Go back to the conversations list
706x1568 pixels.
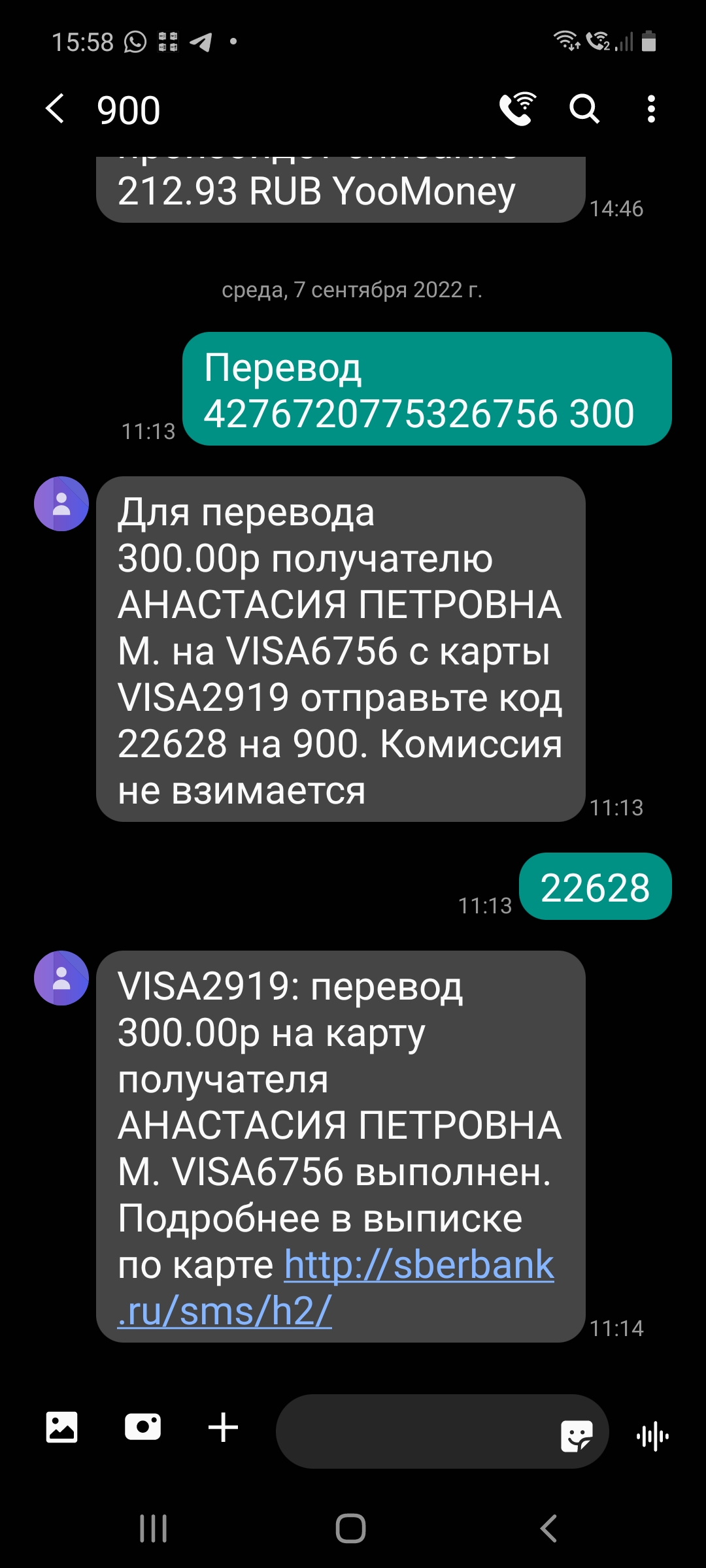tap(56, 108)
